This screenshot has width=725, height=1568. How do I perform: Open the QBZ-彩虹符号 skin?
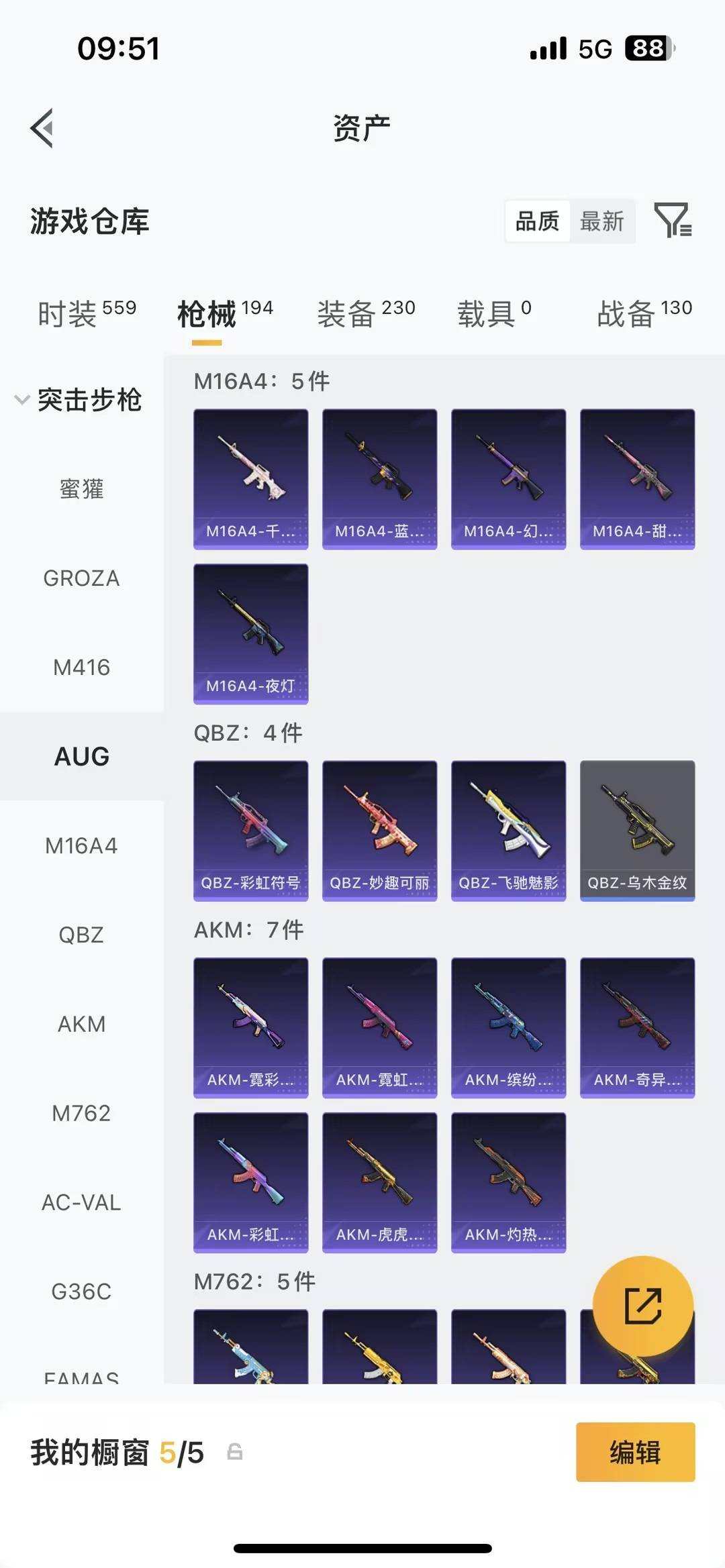(x=251, y=830)
